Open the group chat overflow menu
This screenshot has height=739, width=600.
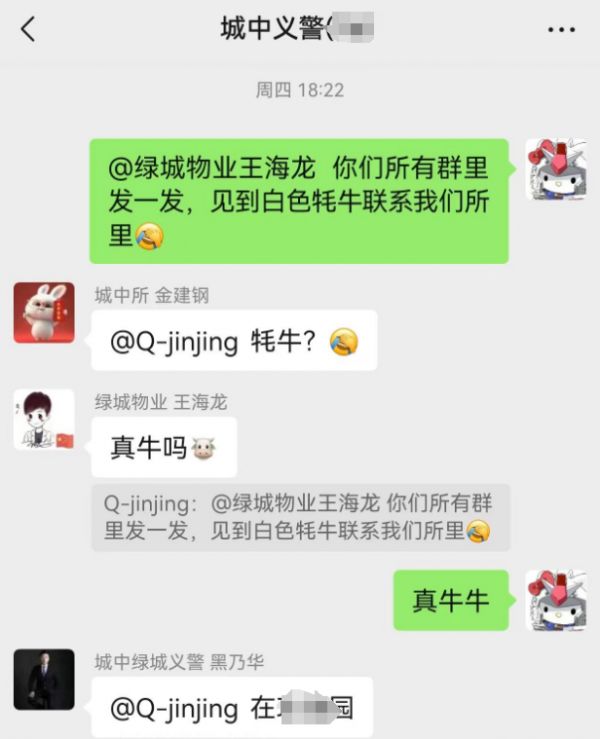pyautogui.click(x=561, y=30)
